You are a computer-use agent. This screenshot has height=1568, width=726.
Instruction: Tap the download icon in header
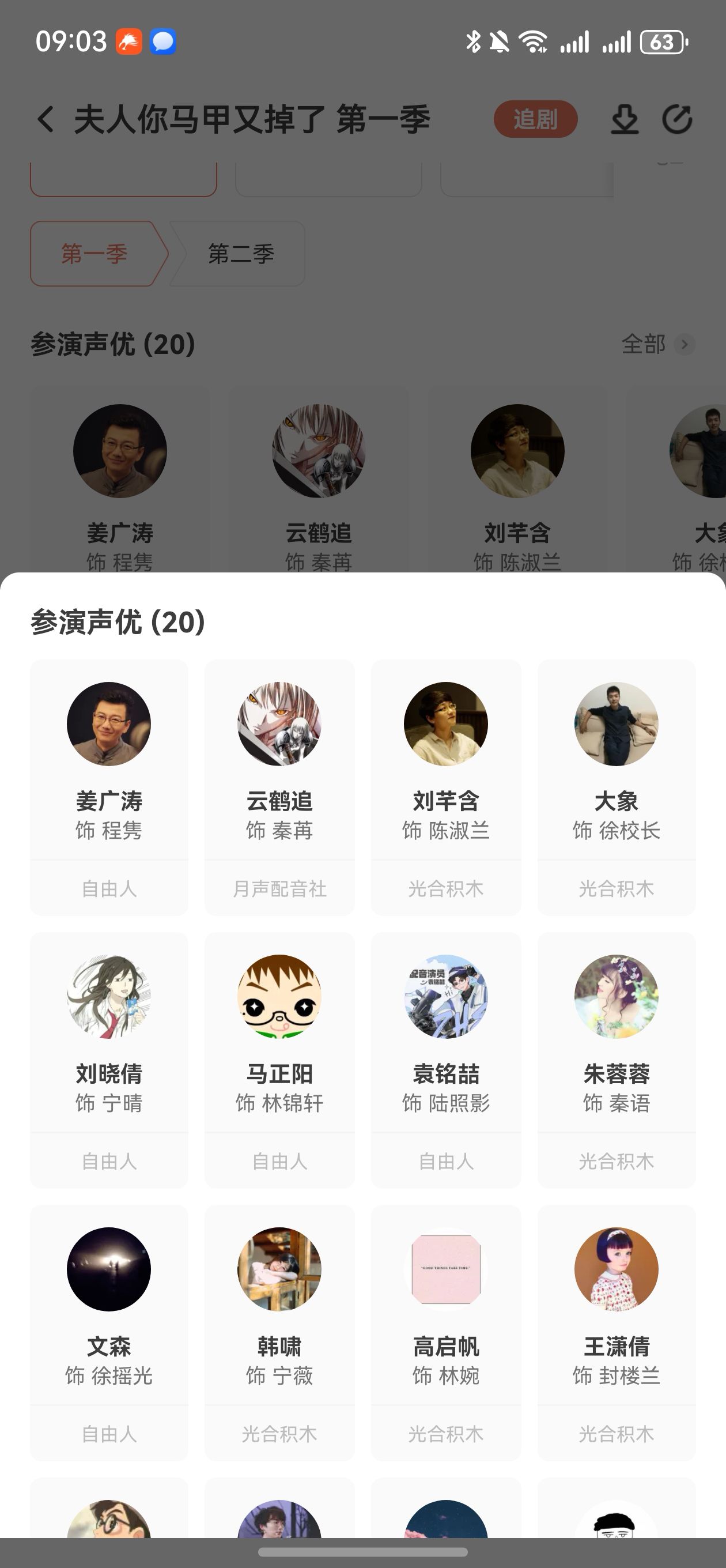(x=625, y=119)
